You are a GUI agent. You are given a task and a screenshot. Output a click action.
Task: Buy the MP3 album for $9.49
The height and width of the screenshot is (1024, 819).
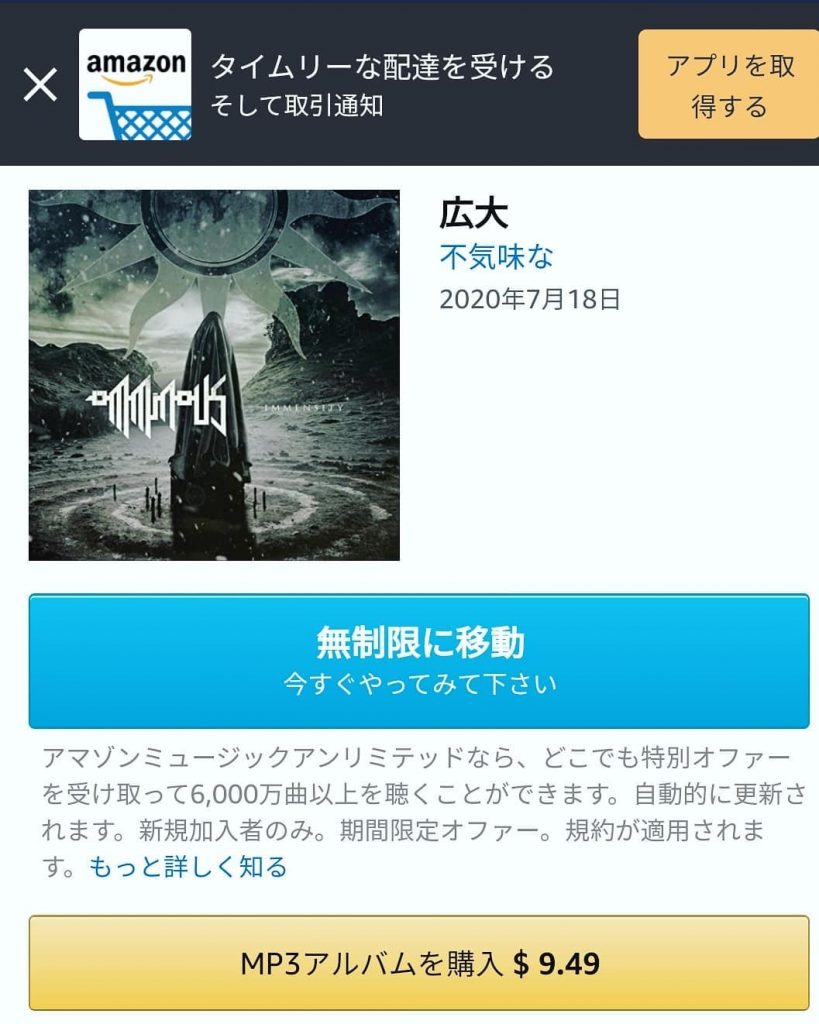[419, 964]
